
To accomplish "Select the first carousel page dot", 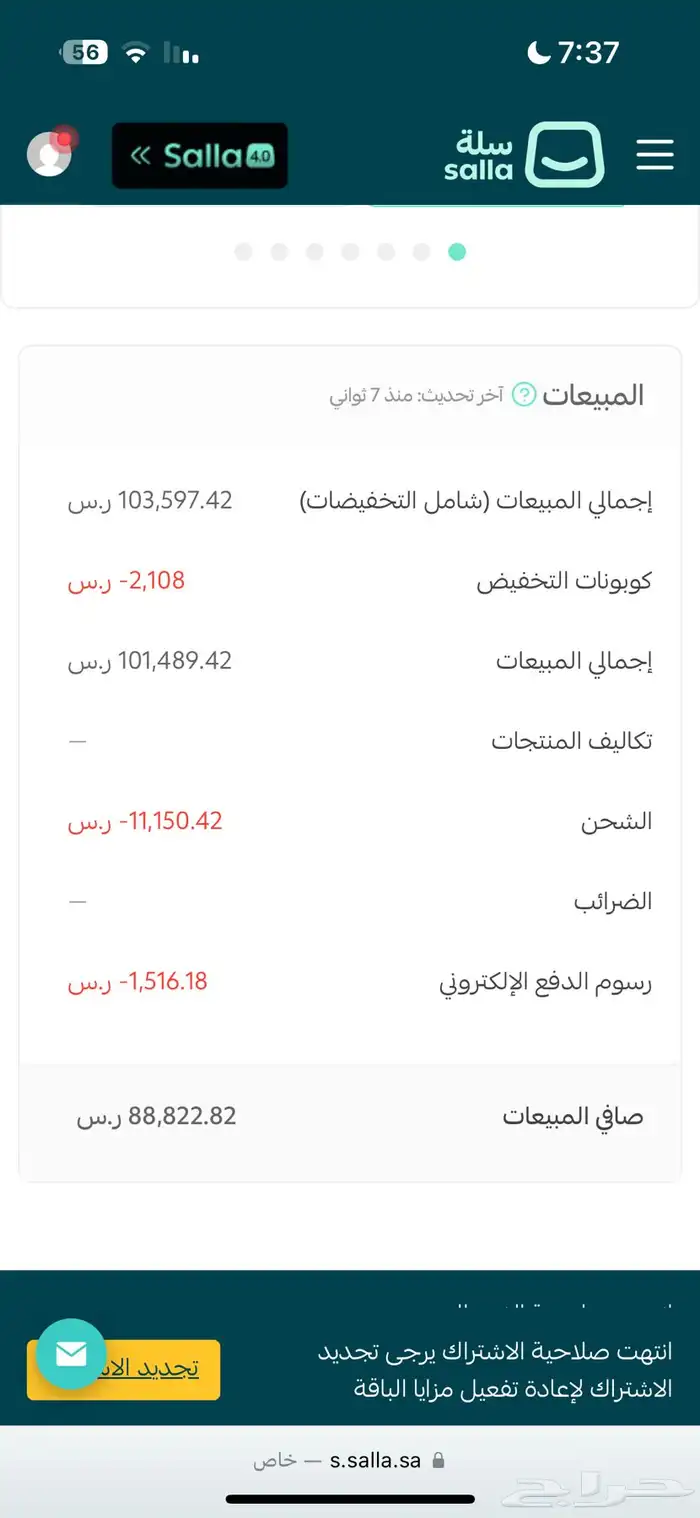I will (x=457, y=252).
